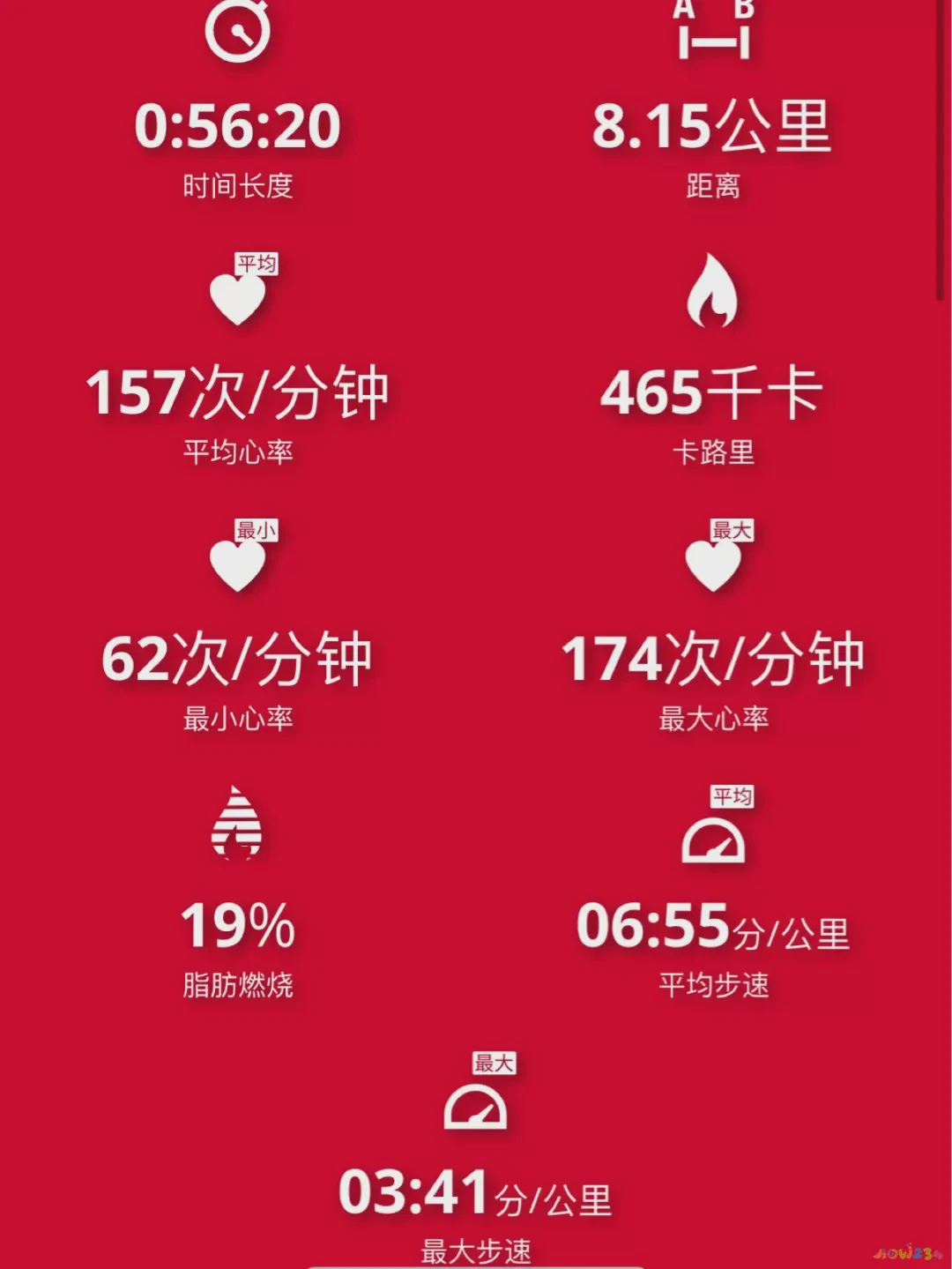Click the average pace speedometer icon
This screenshot has width=952, height=1269.
[714, 842]
